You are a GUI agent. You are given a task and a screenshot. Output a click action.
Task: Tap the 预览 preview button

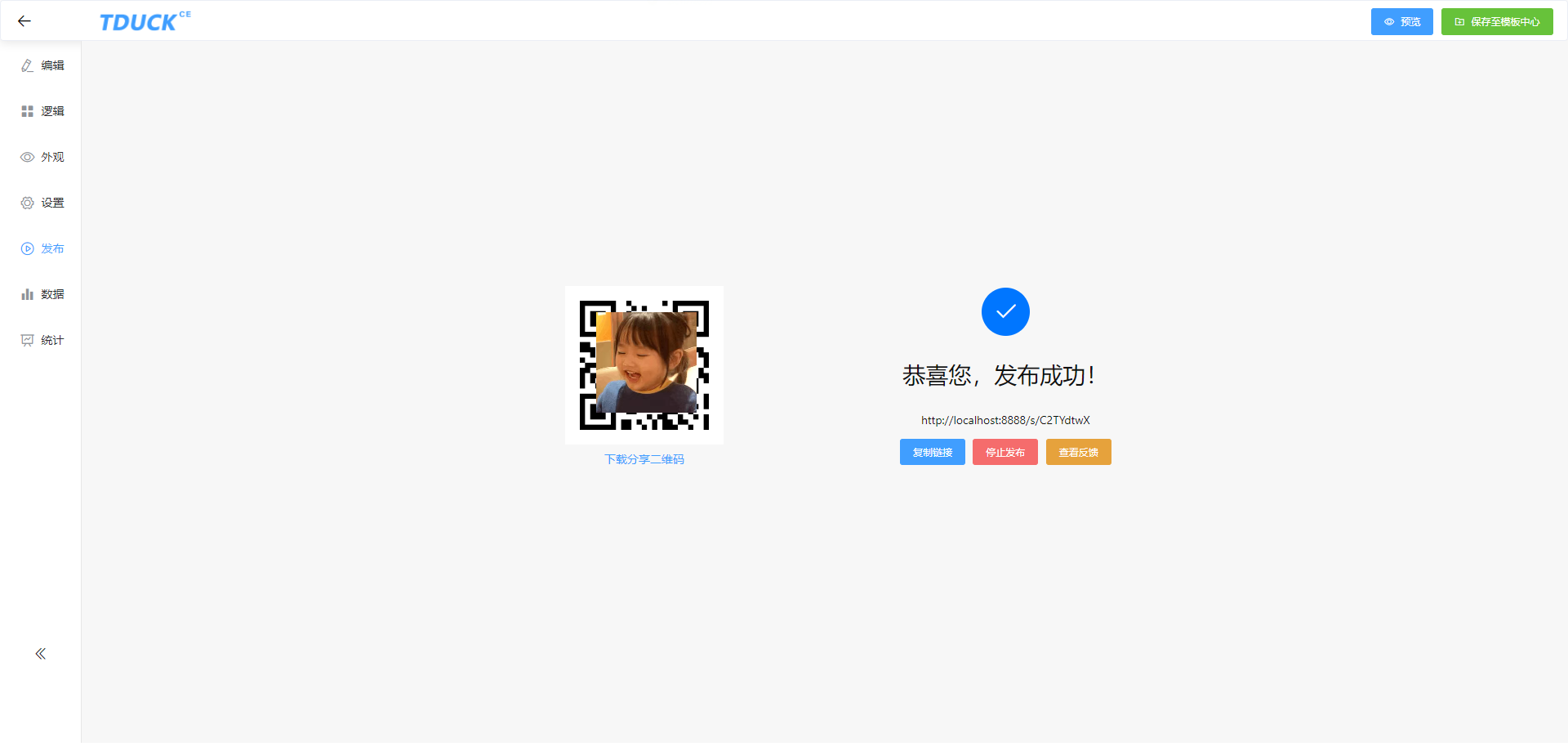point(1401,22)
